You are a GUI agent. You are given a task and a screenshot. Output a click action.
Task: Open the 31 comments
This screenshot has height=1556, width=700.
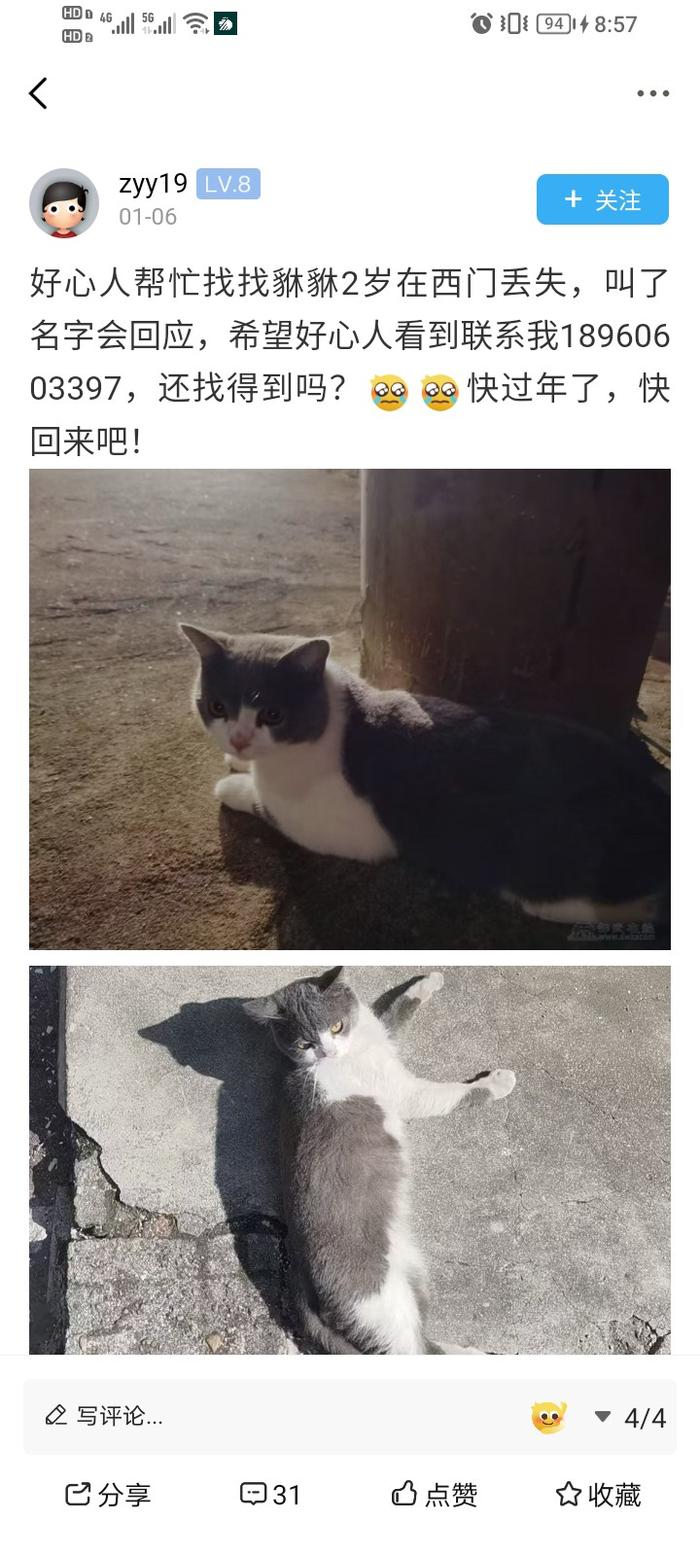point(271,1494)
